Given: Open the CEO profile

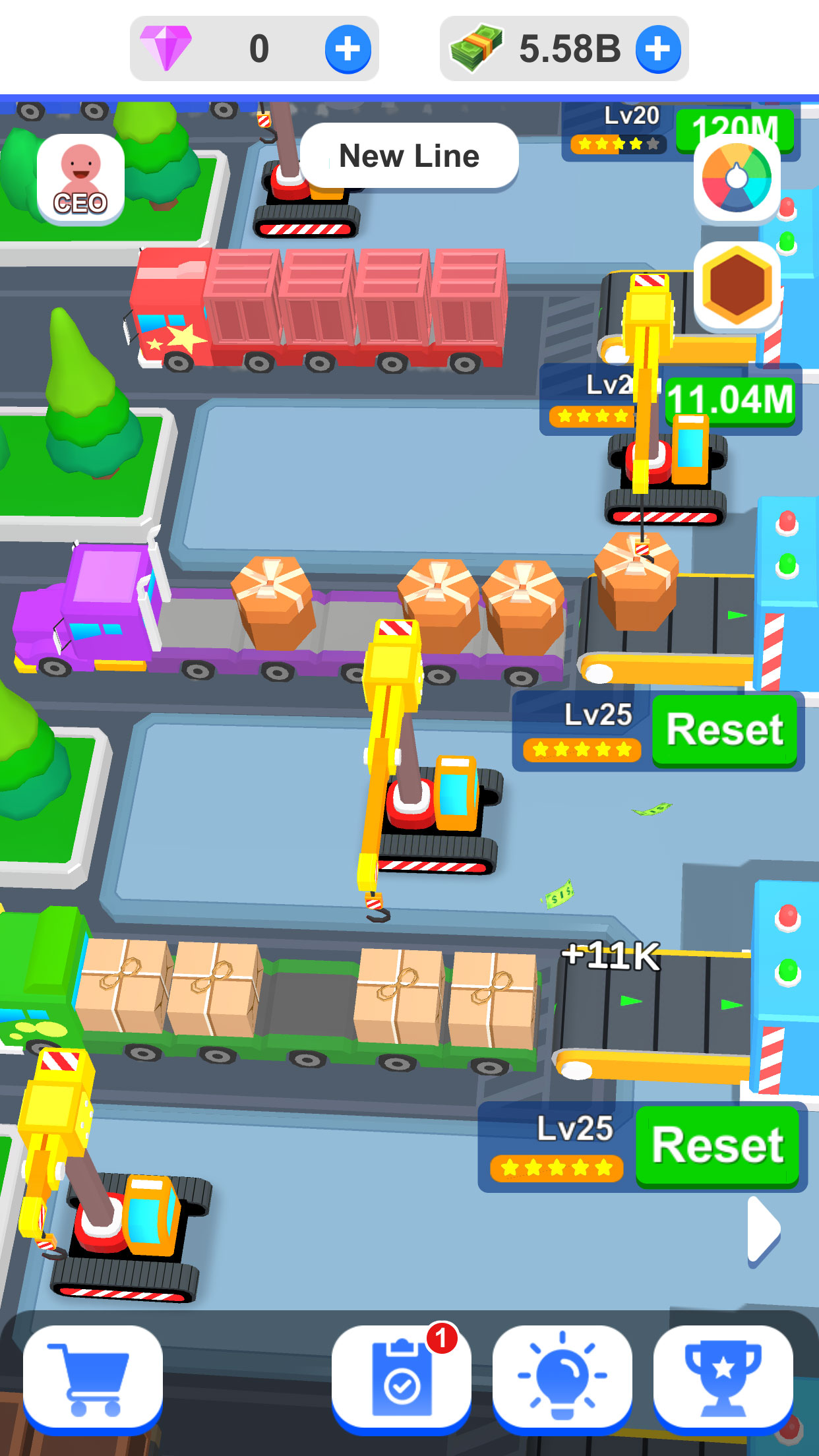Looking at the screenshot, I should pyautogui.click(x=80, y=178).
